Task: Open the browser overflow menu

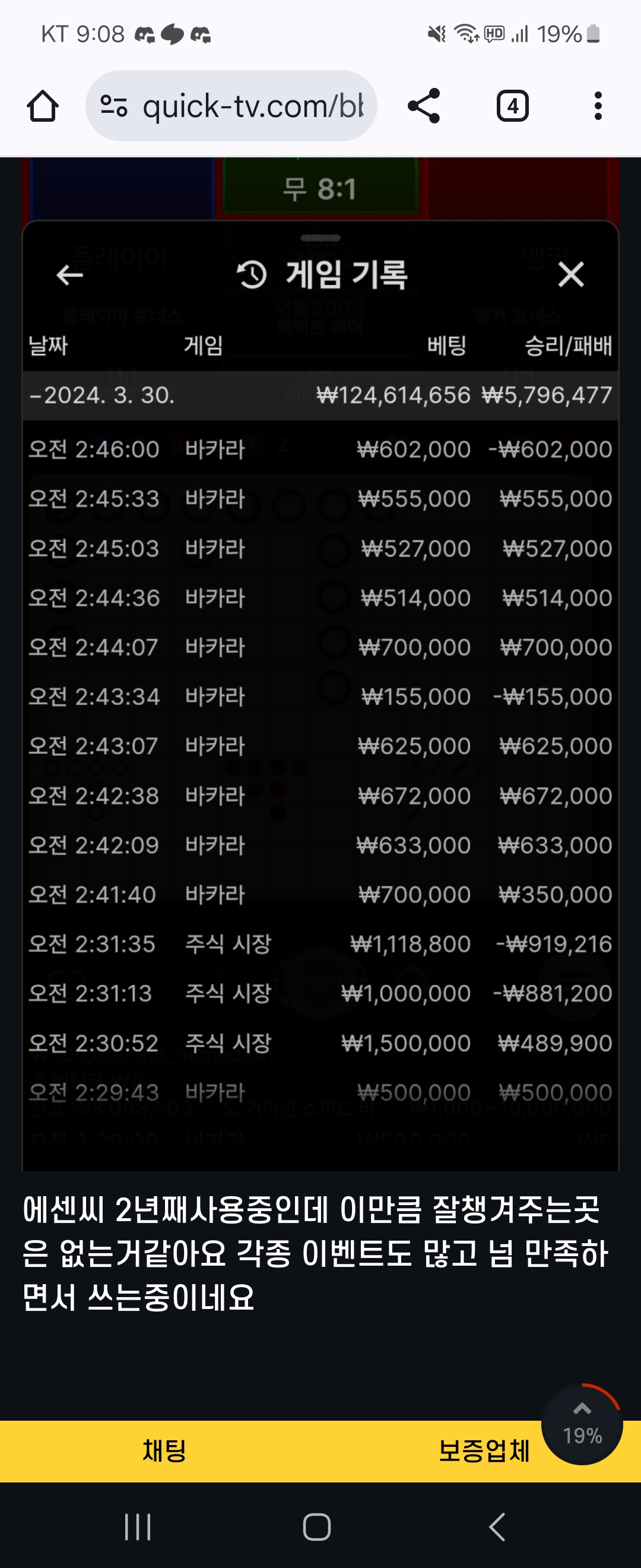Action: [598, 106]
